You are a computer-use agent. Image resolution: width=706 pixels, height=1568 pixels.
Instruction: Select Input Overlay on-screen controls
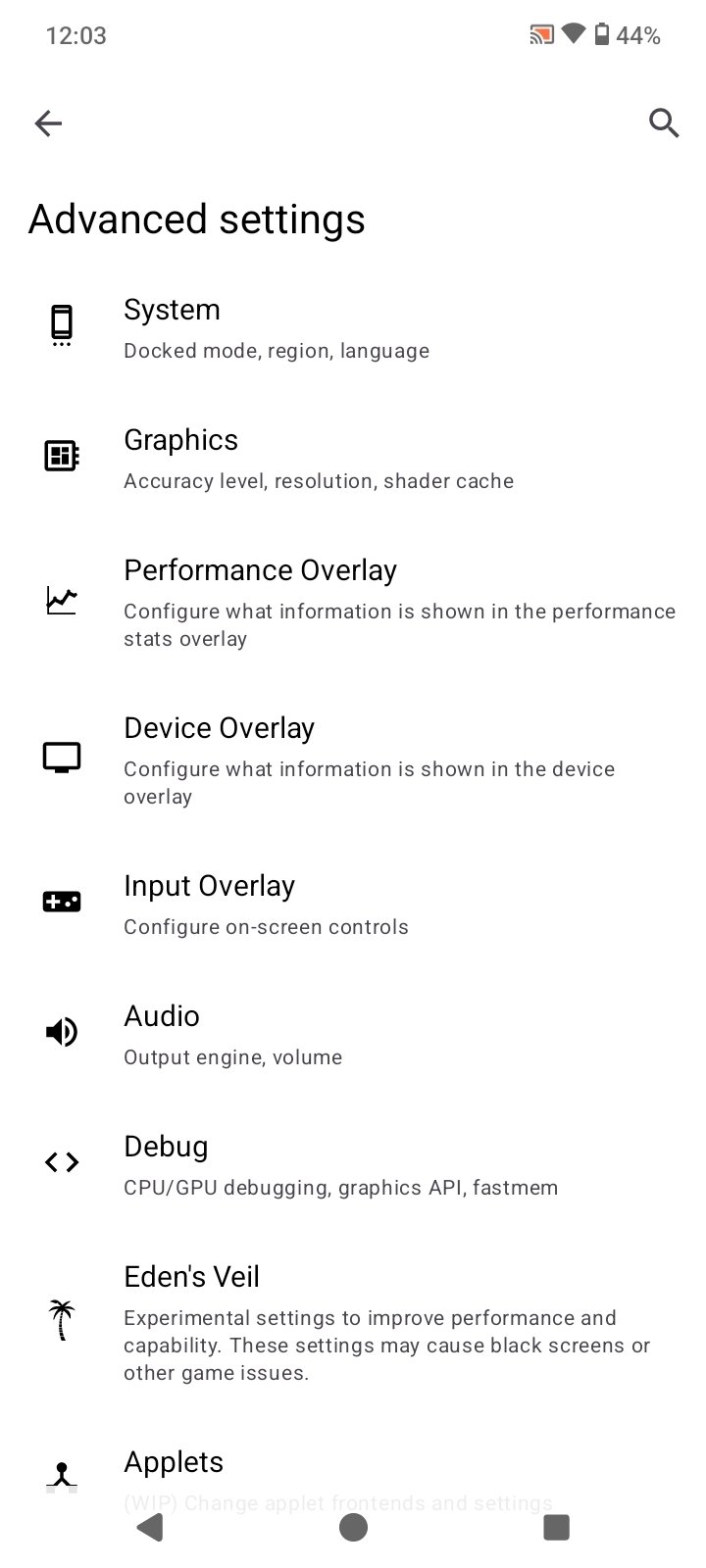coord(266,904)
